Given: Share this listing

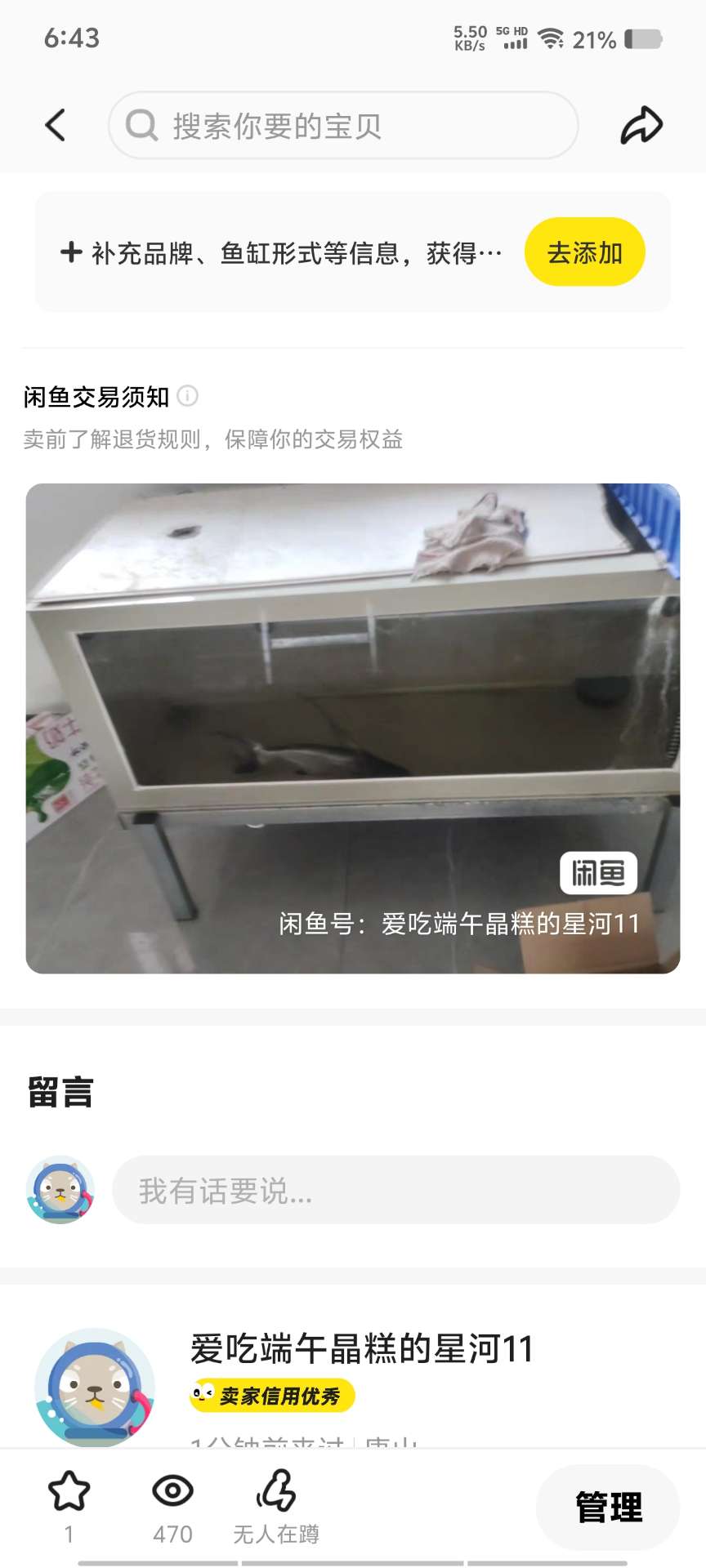Looking at the screenshot, I should tap(641, 126).
